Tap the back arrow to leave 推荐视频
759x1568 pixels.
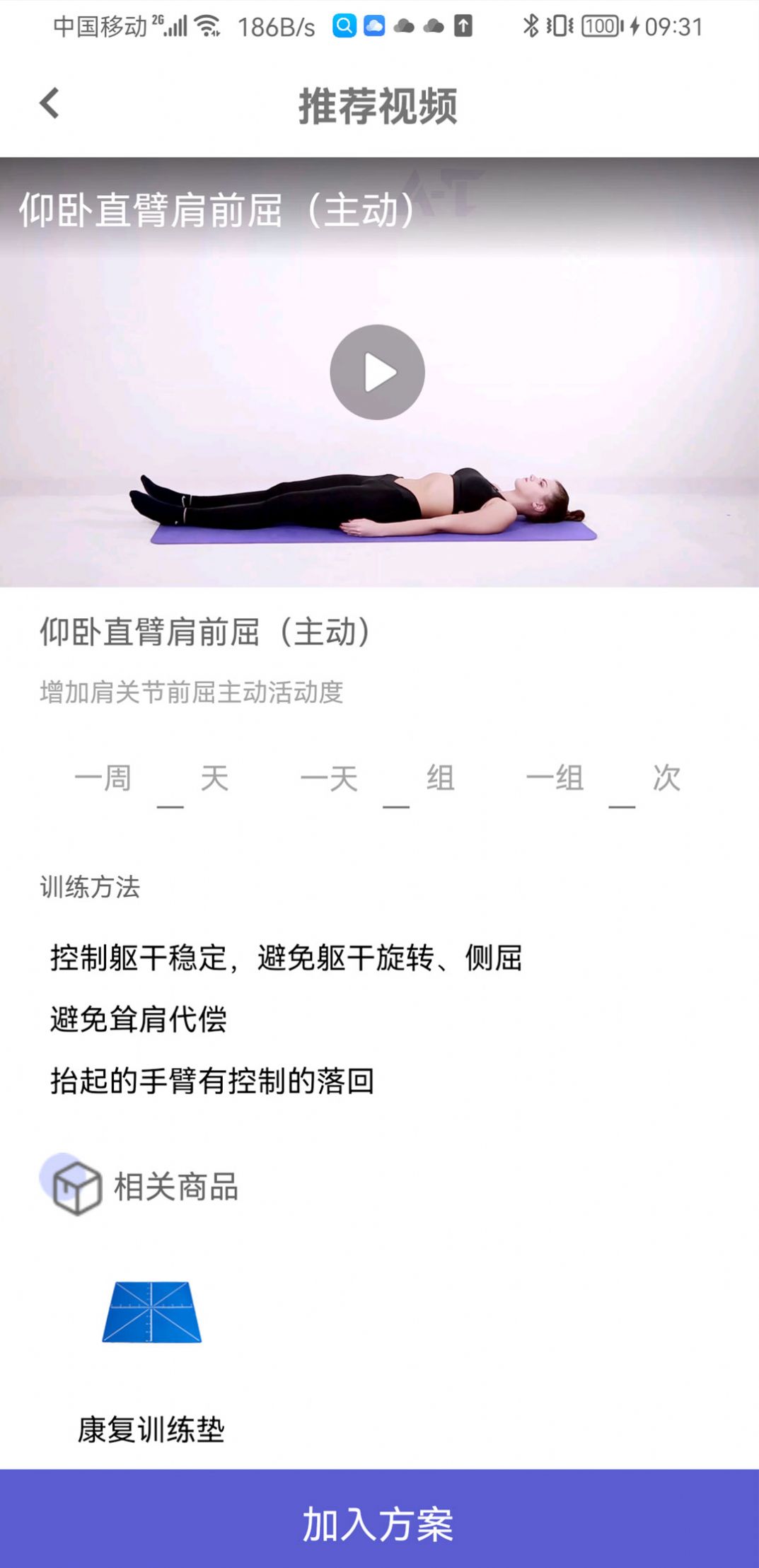click(x=50, y=103)
